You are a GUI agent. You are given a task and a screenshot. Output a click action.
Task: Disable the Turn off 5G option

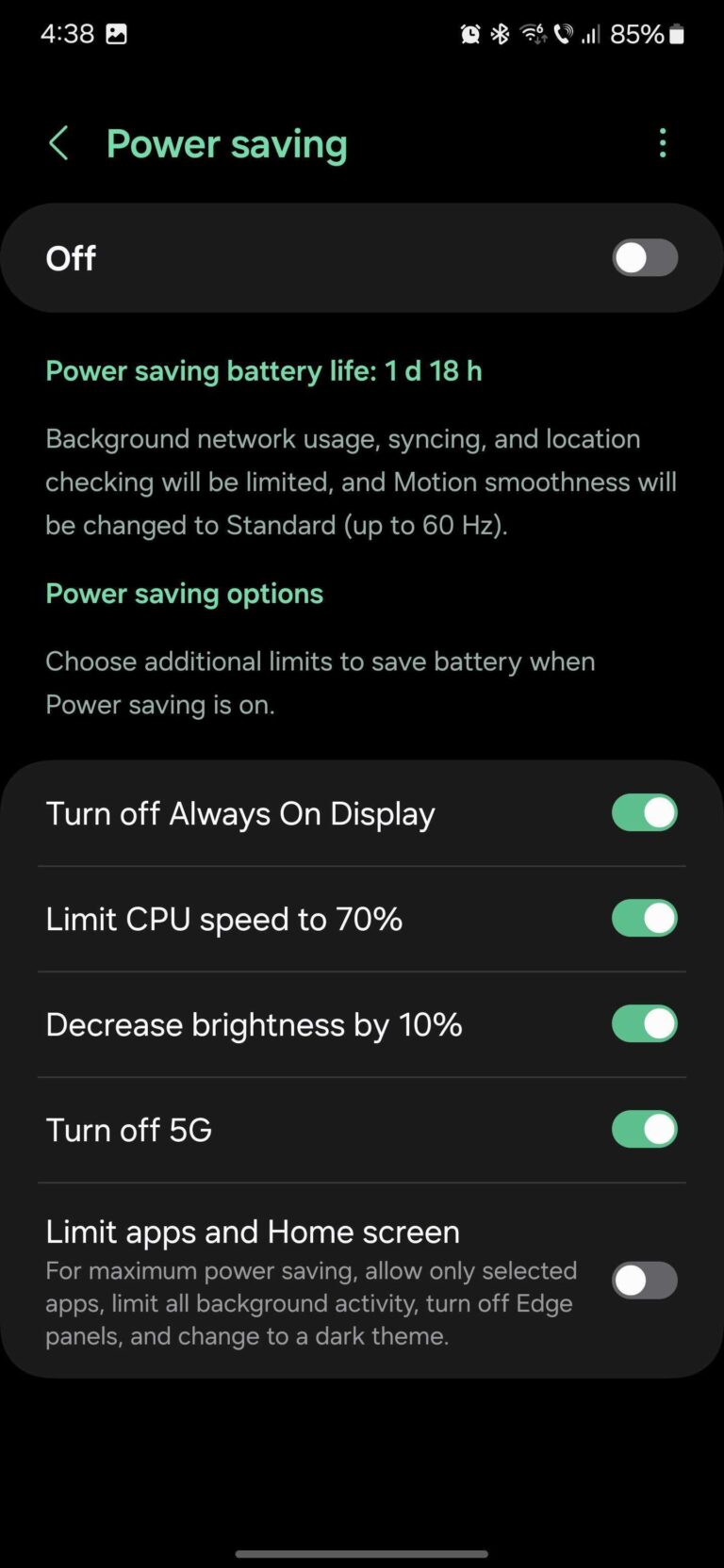pyautogui.click(x=644, y=1129)
